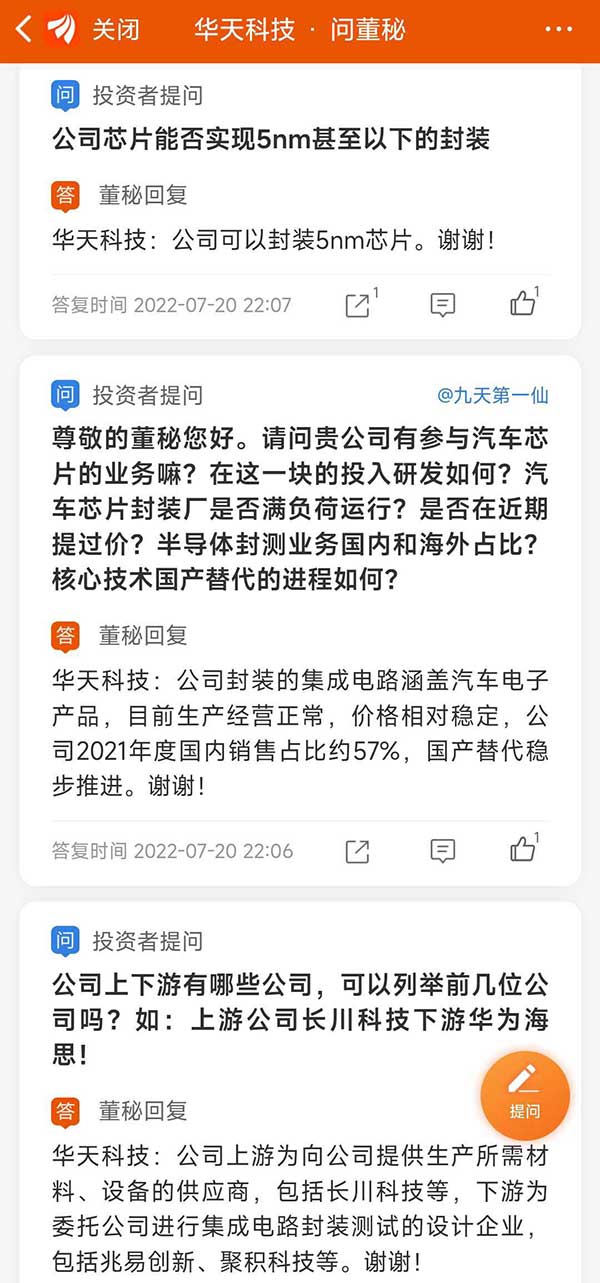The width and height of the screenshot is (600, 1283).
Task: Share the 汽车芯片 answer
Action: point(358,851)
